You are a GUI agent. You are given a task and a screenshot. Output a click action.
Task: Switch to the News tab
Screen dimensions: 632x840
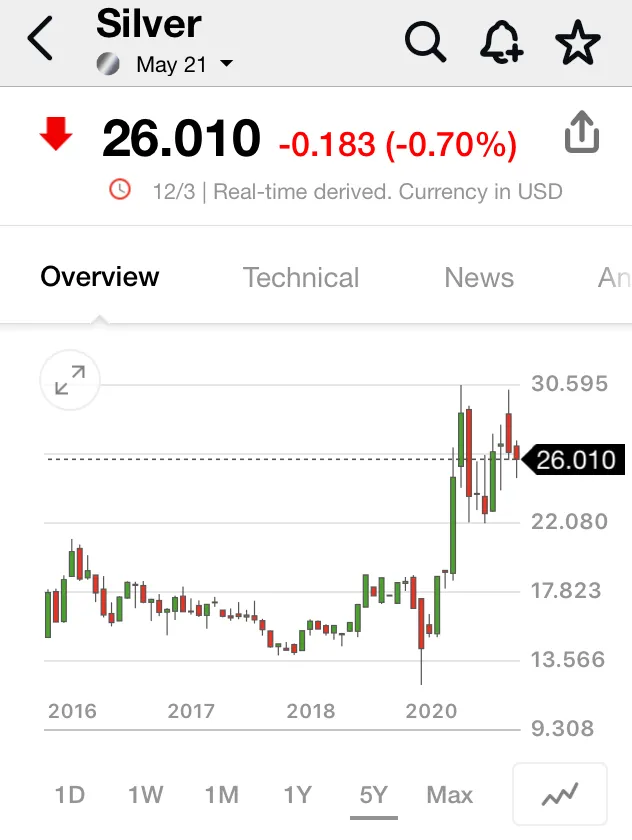(479, 278)
